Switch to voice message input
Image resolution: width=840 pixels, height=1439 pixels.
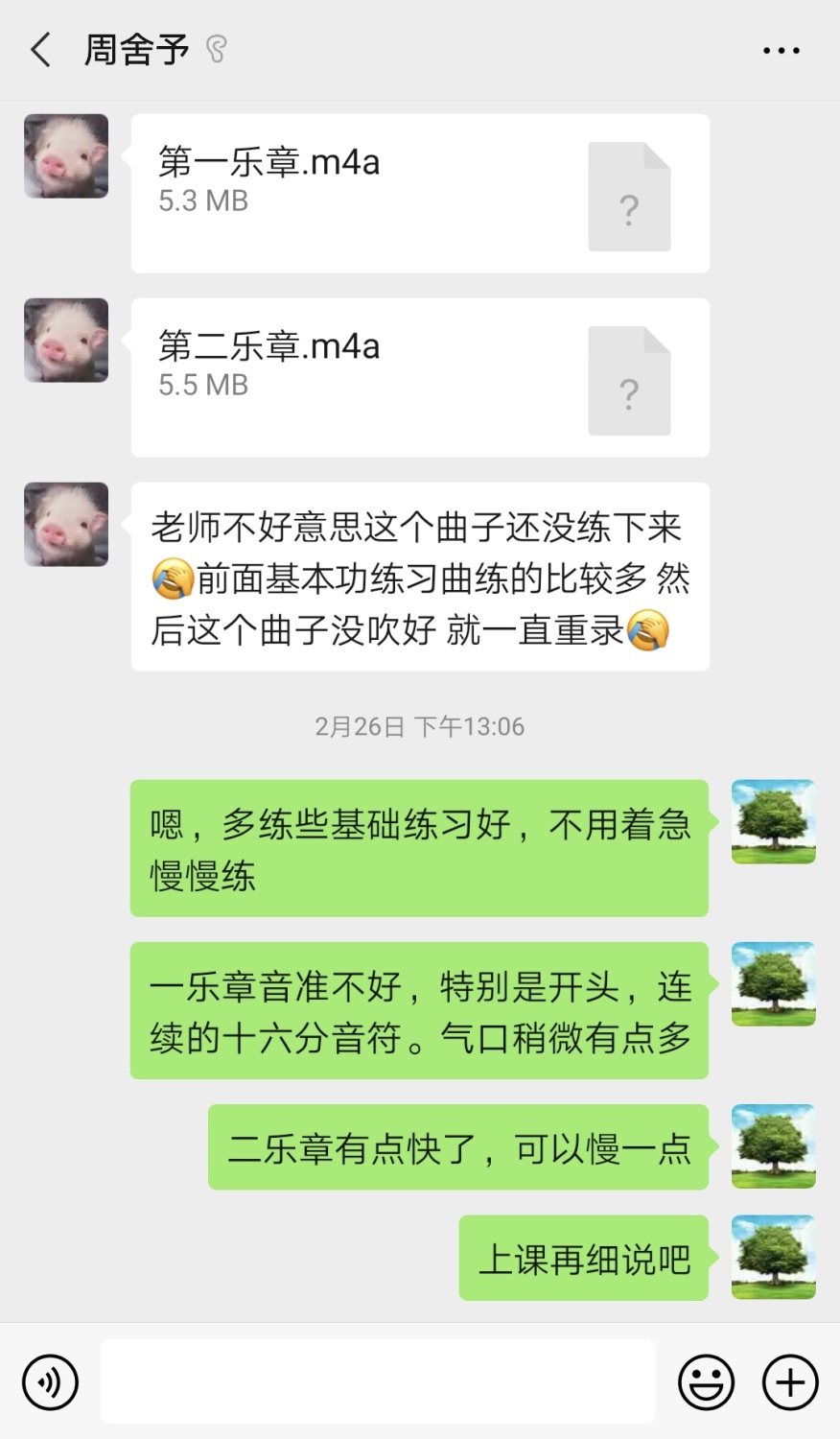click(50, 1382)
